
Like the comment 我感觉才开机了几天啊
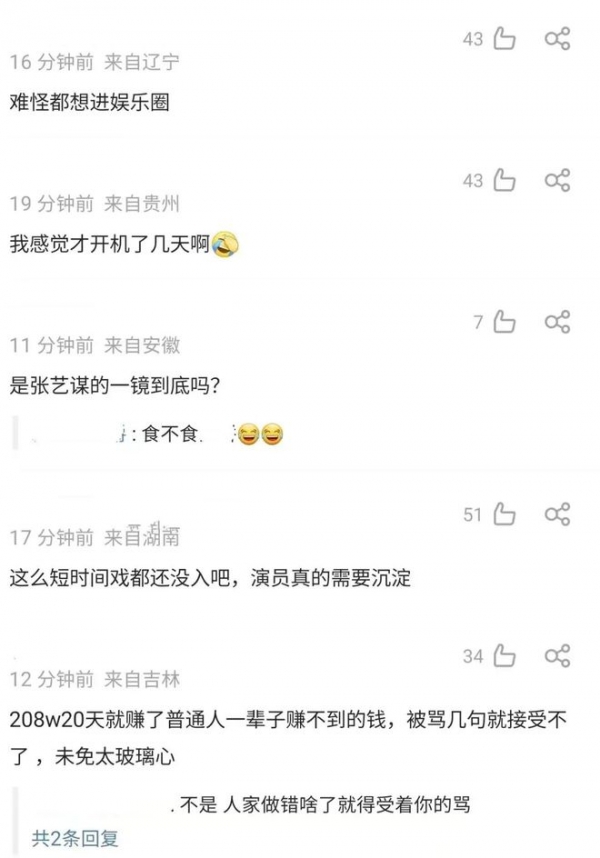pyautogui.click(x=504, y=181)
